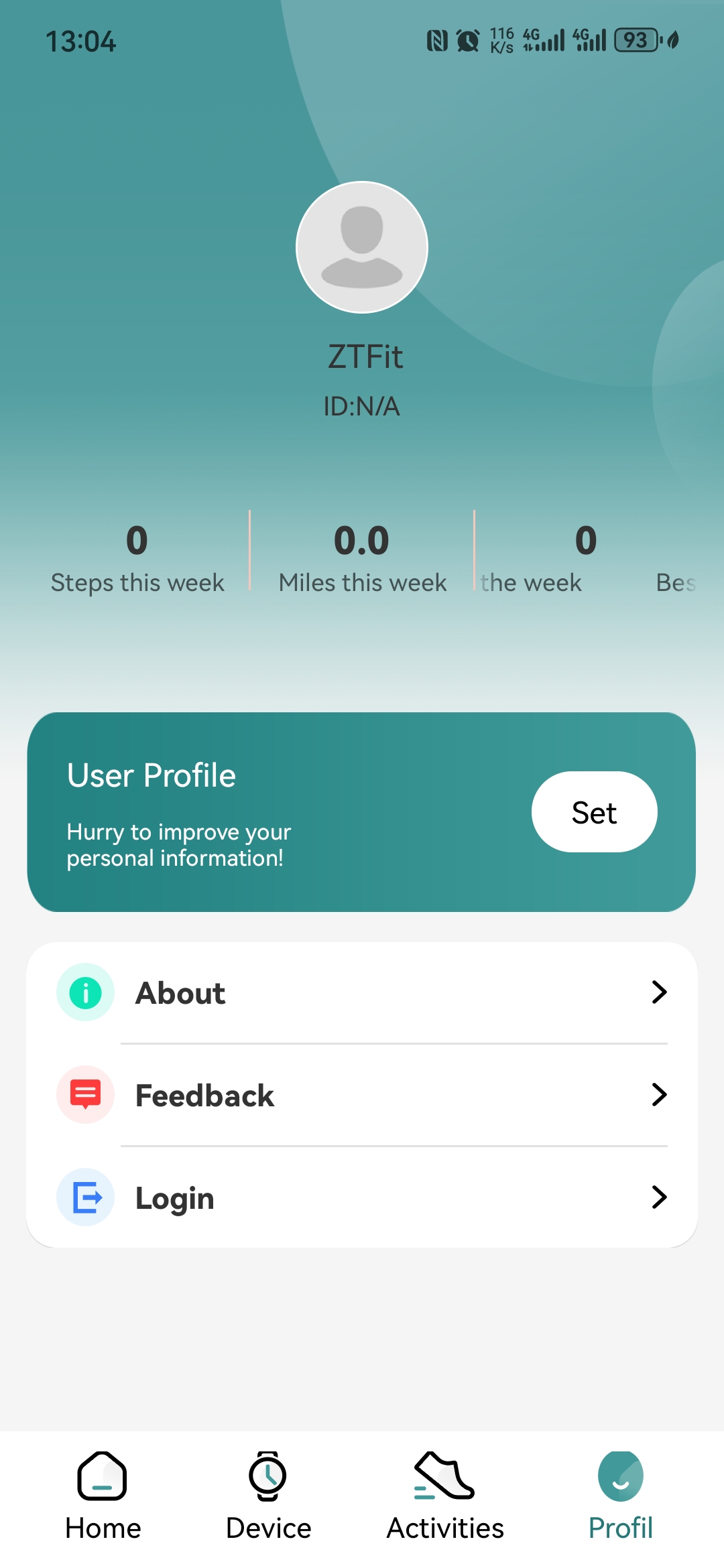
Task: Switch to the Activities tab
Action: coord(445,1496)
